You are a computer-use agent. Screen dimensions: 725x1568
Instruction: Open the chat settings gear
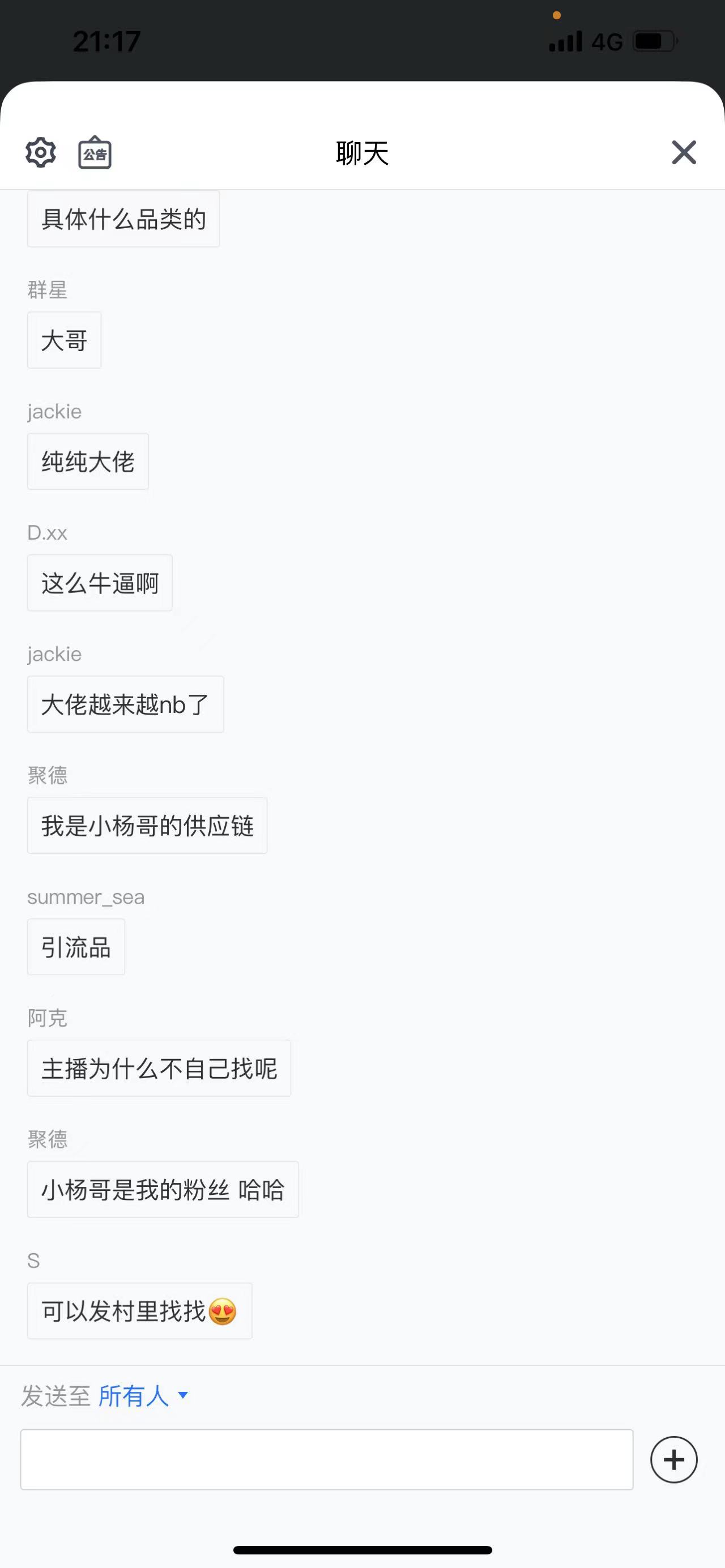tap(41, 152)
